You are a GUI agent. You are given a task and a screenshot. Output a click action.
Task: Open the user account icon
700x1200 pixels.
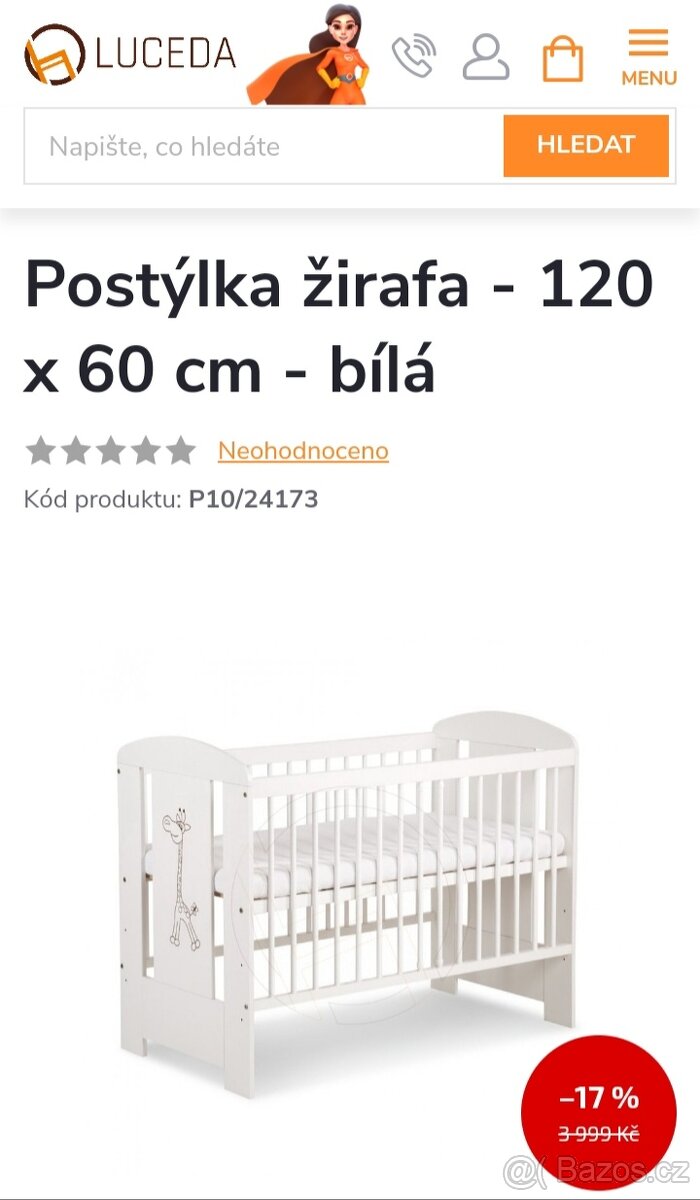(486, 57)
